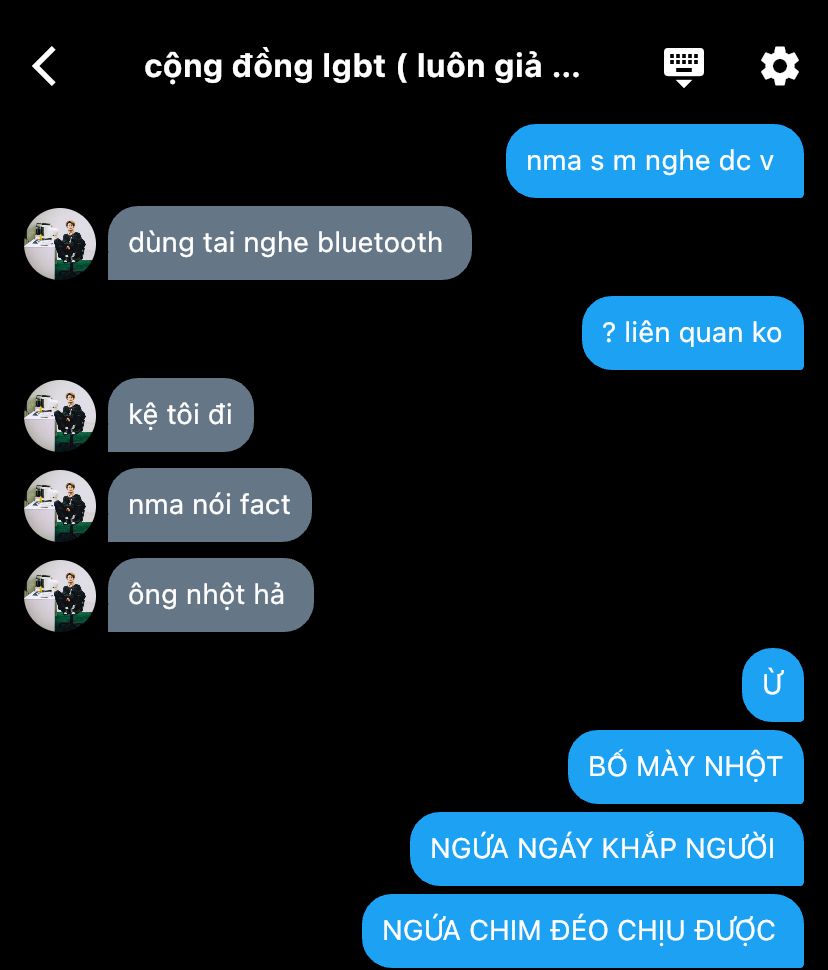Viewport: 828px width, 970px height.
Task: Open sender's avatar beside 'dùng tai nghe bluetooth'
Action: pyautogui.click(x=60, y=244)
